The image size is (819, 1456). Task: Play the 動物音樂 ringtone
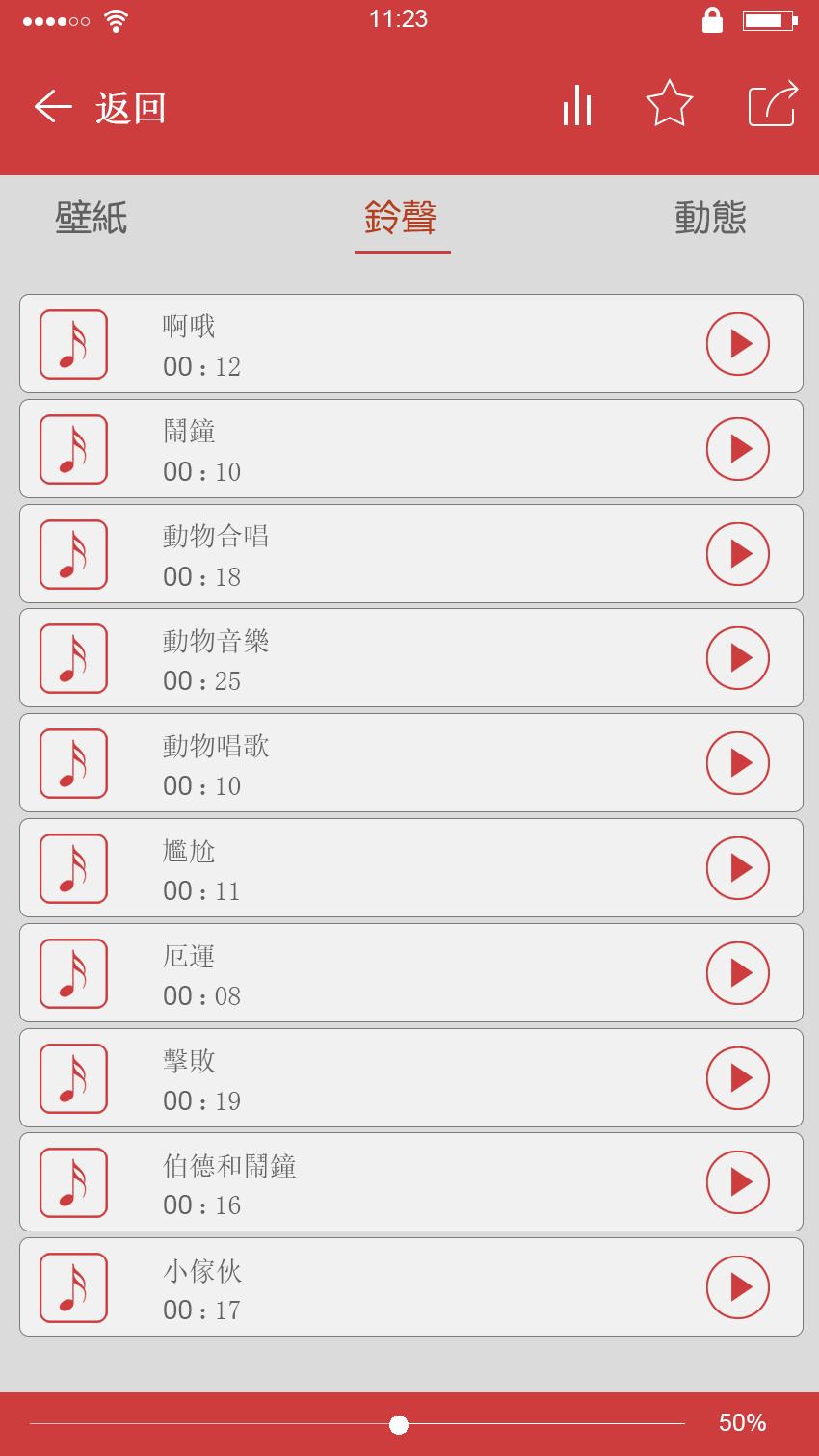click(x=738, y=658)
